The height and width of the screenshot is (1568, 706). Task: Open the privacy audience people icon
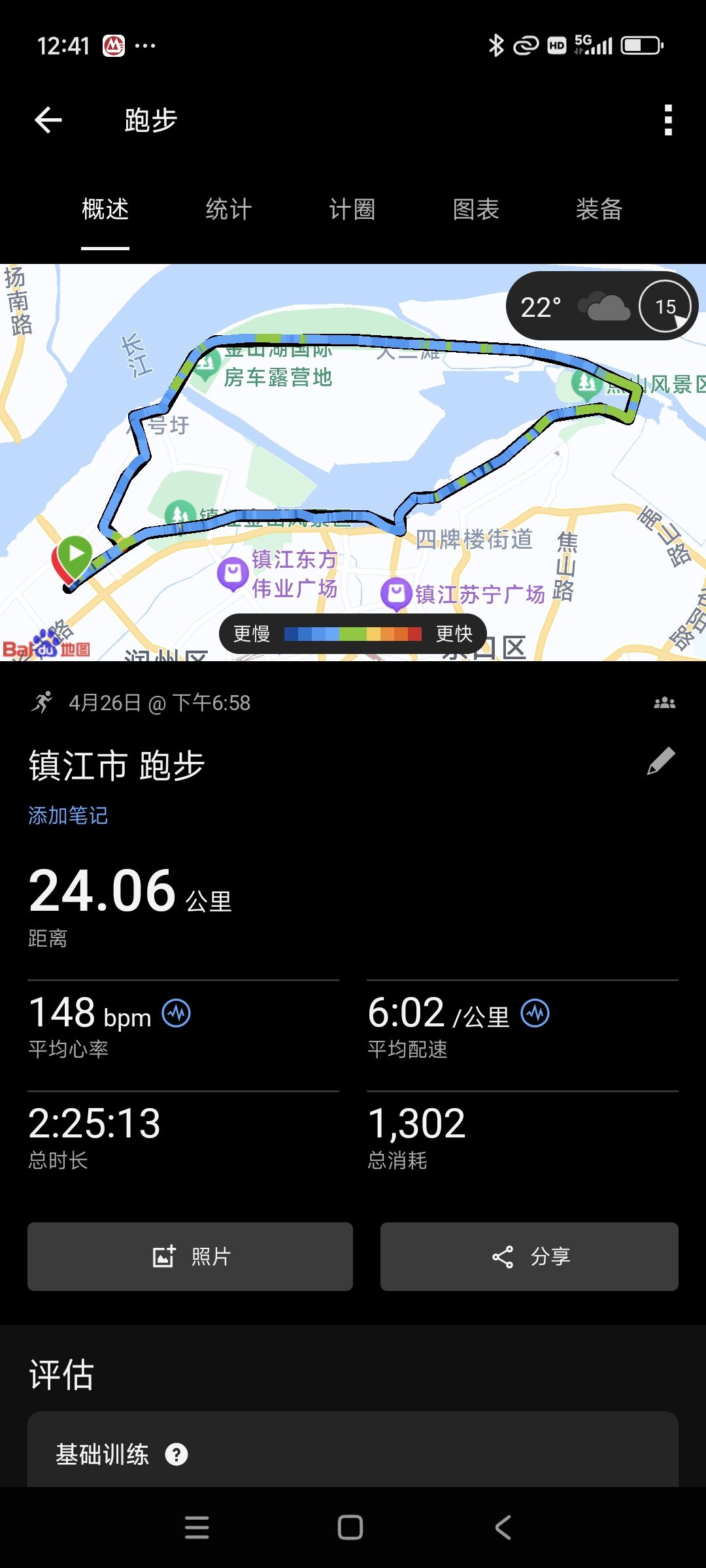(665, 703)
